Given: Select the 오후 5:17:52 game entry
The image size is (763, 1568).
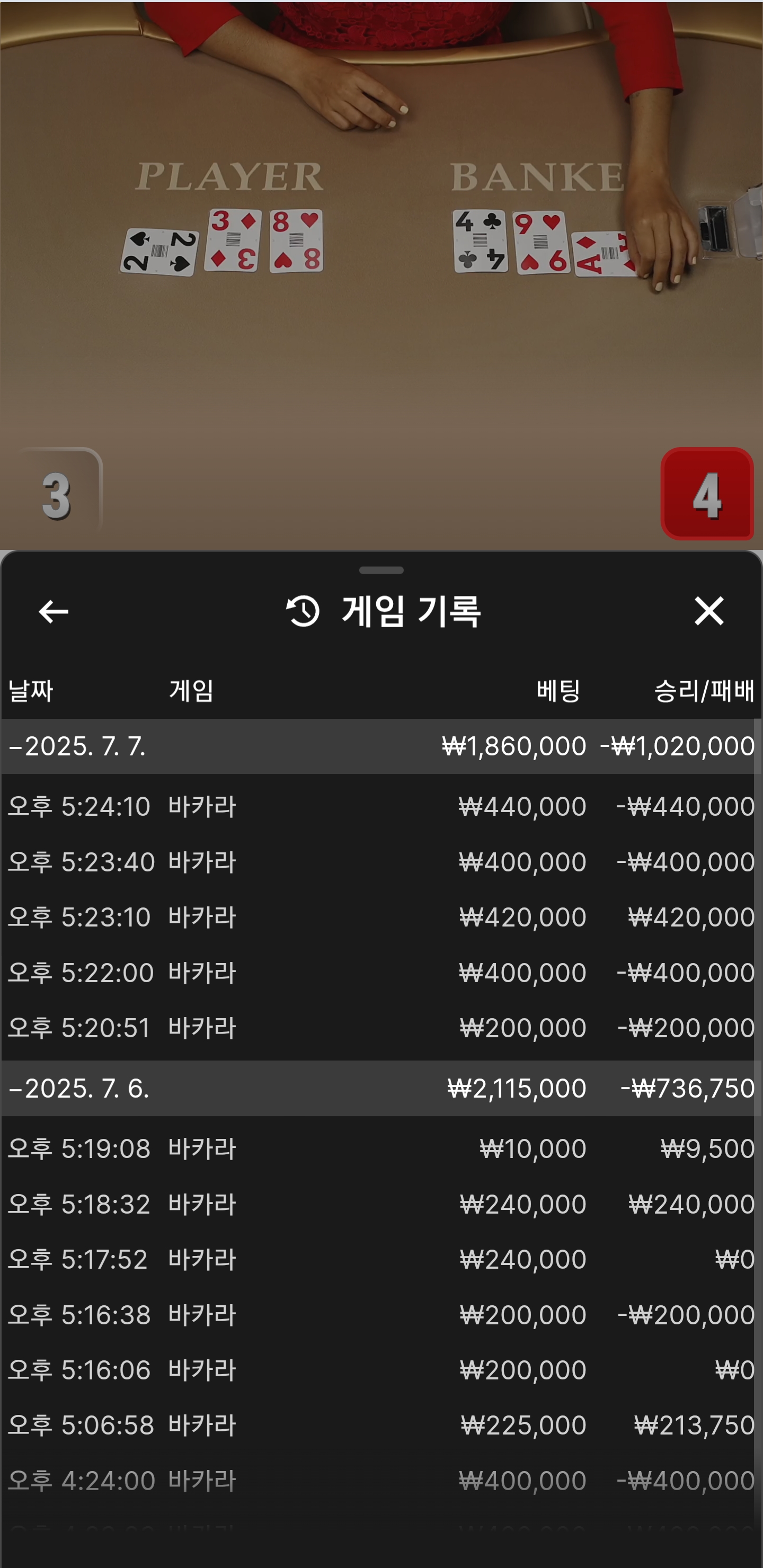Looking at the screenshot, I should coord(381,1259).
